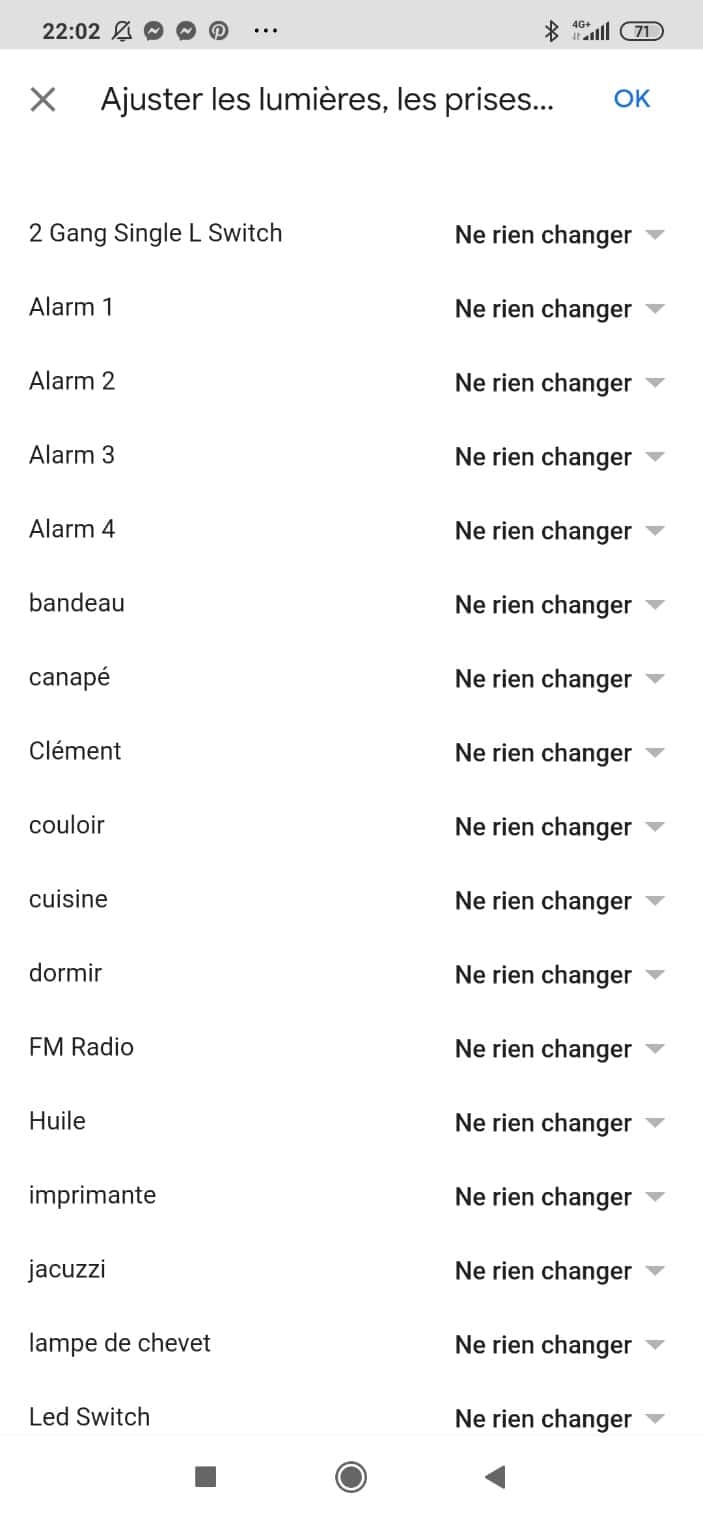Open the bandeau action dropdown

tap(559, 605)
